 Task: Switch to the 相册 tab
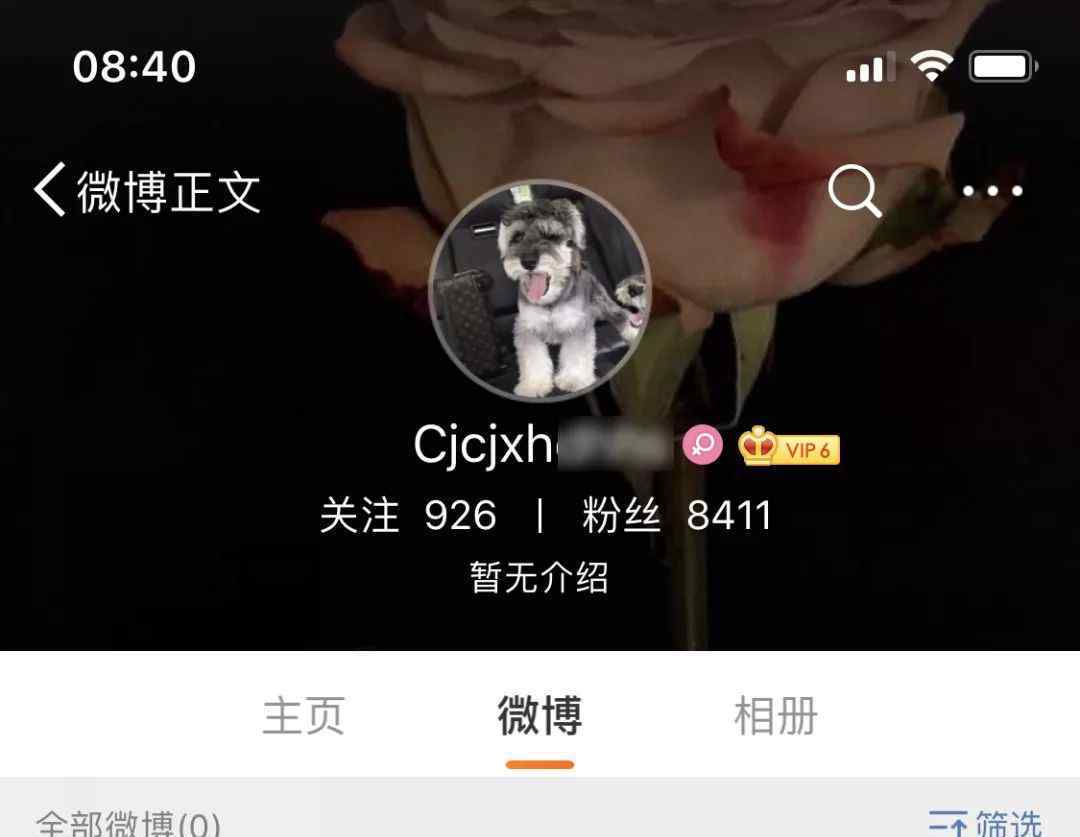776,716
